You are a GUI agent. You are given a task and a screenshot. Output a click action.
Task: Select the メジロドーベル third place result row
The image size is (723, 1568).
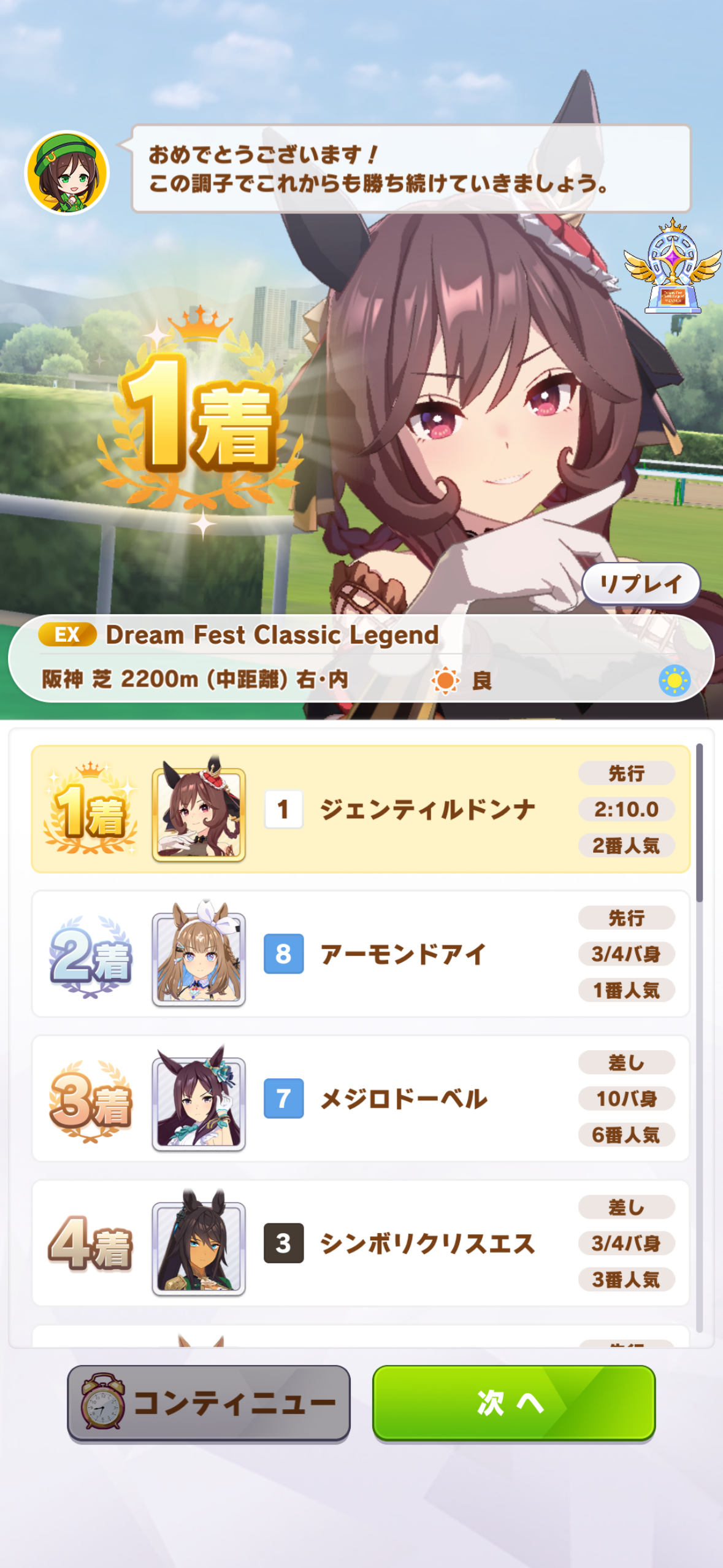[x=361, y=1099]
